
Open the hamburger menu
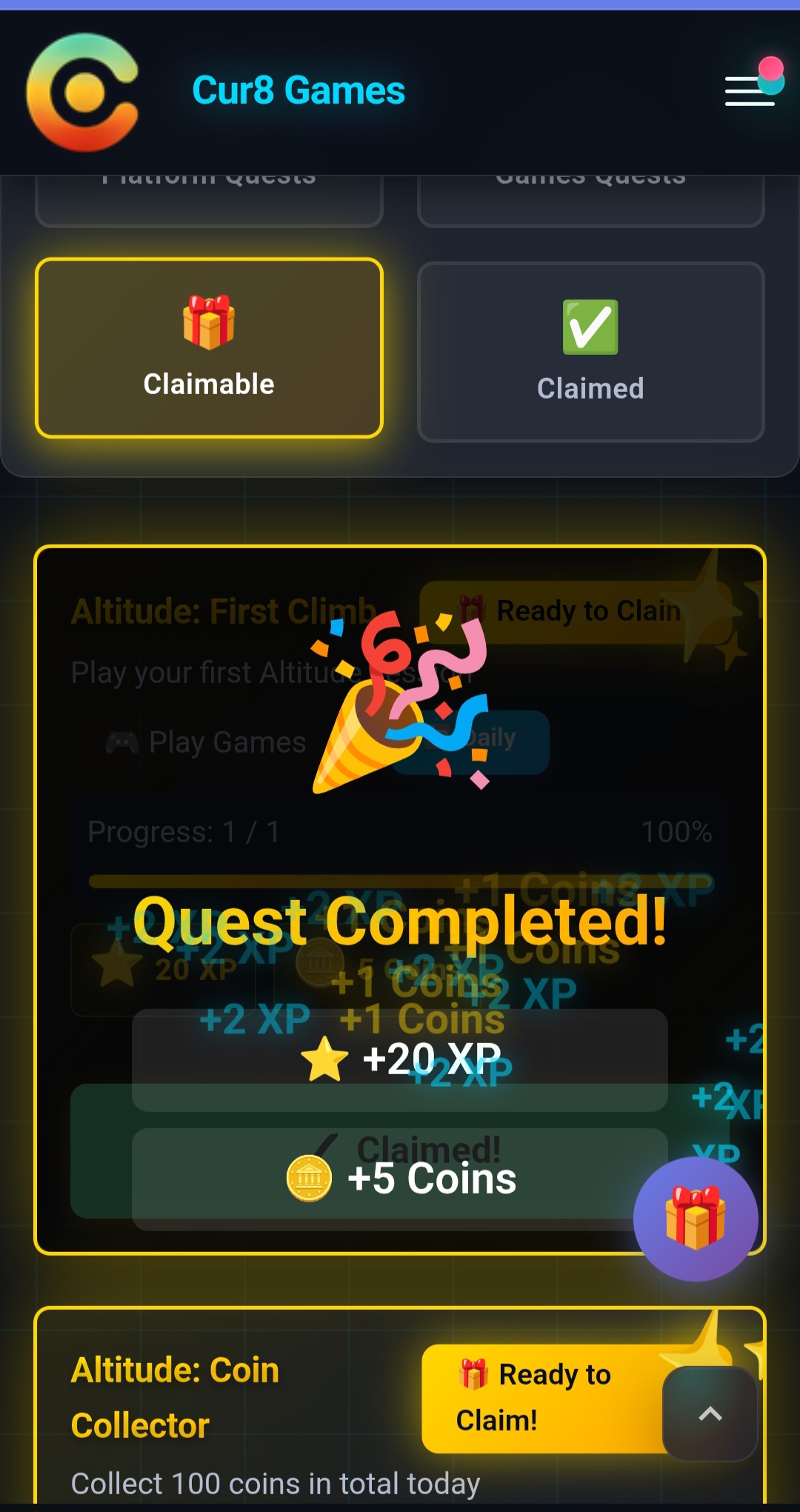point(750,91)
